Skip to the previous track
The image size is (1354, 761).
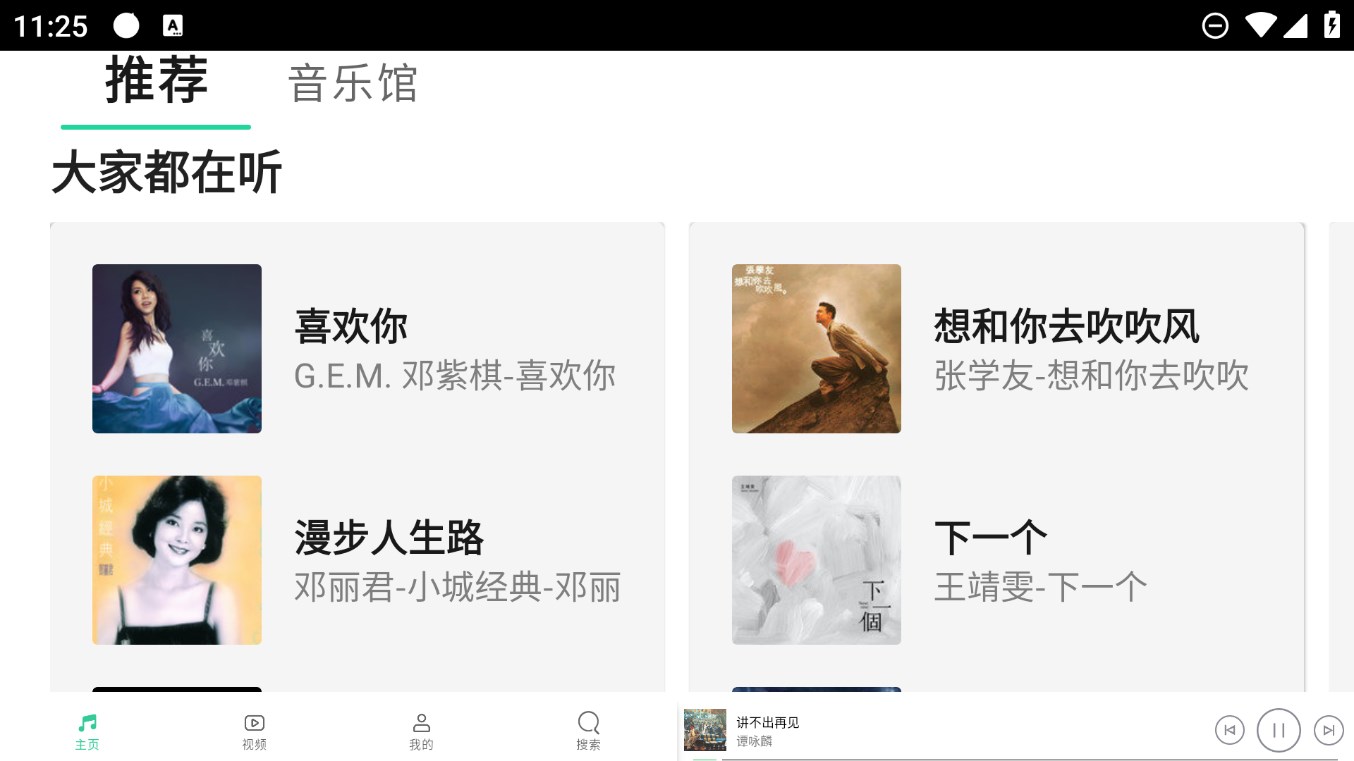(x=1229, y=730)
